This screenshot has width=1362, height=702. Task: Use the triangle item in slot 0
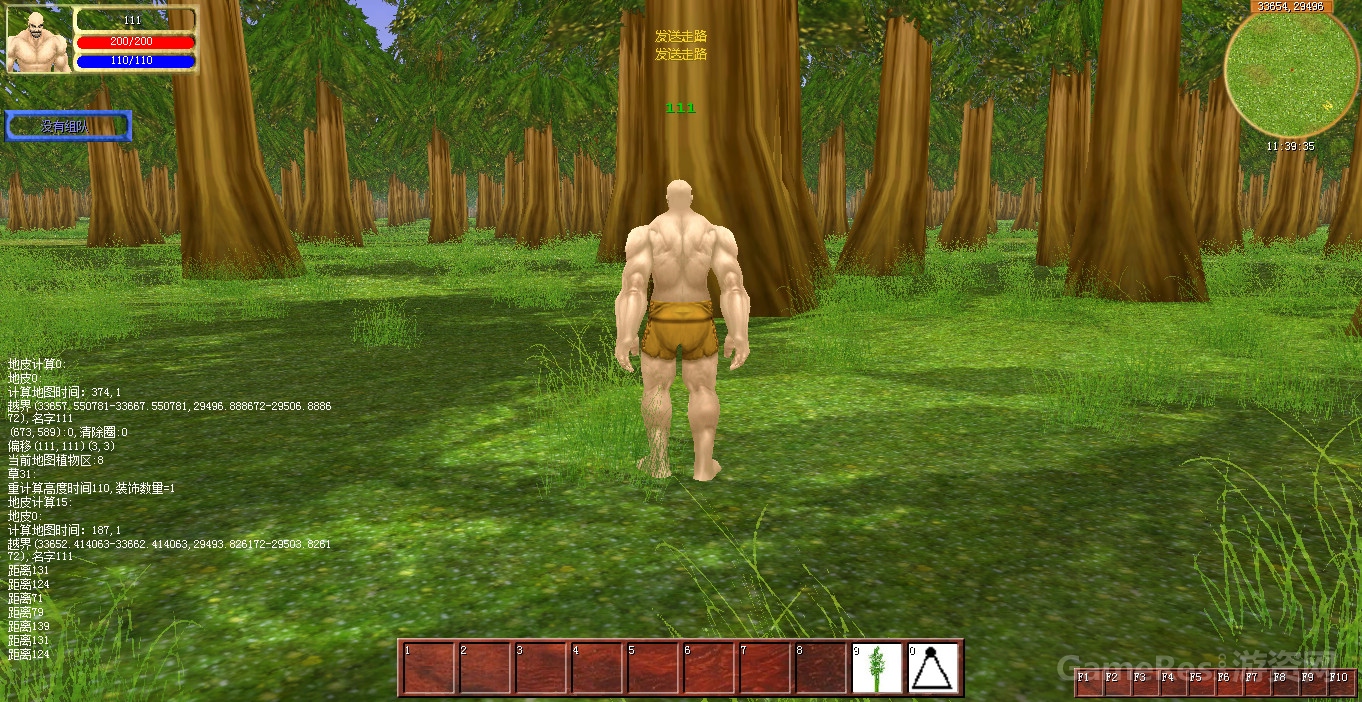point(933,668)
